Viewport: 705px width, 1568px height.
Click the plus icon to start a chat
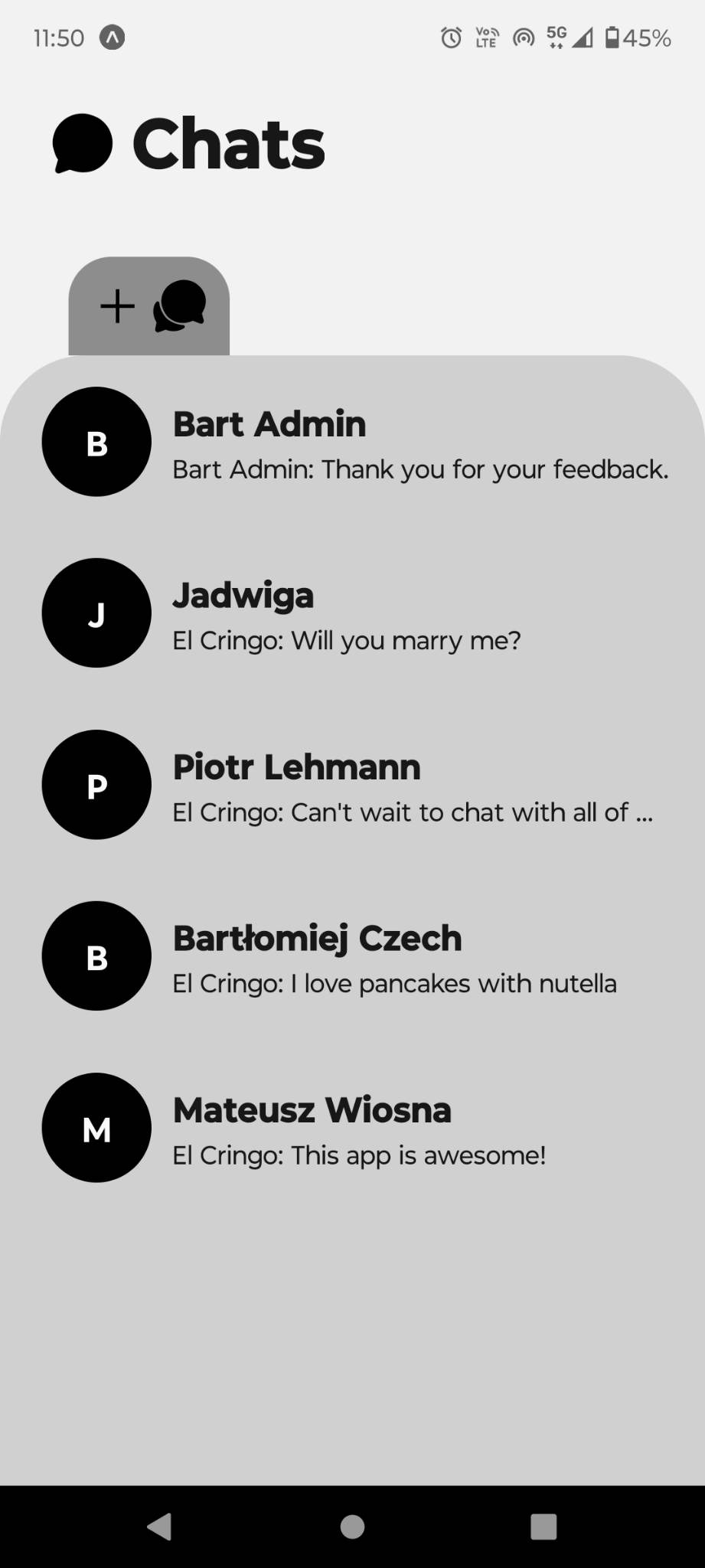point(116,306)
